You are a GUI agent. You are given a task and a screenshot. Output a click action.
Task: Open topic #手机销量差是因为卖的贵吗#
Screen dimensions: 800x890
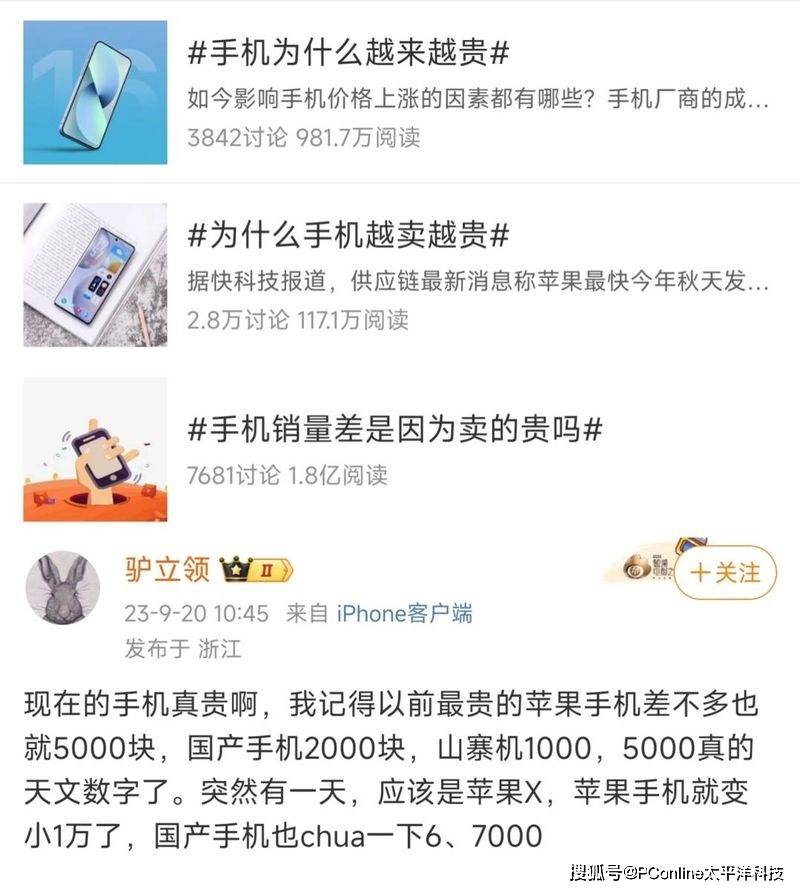(395, 429)
